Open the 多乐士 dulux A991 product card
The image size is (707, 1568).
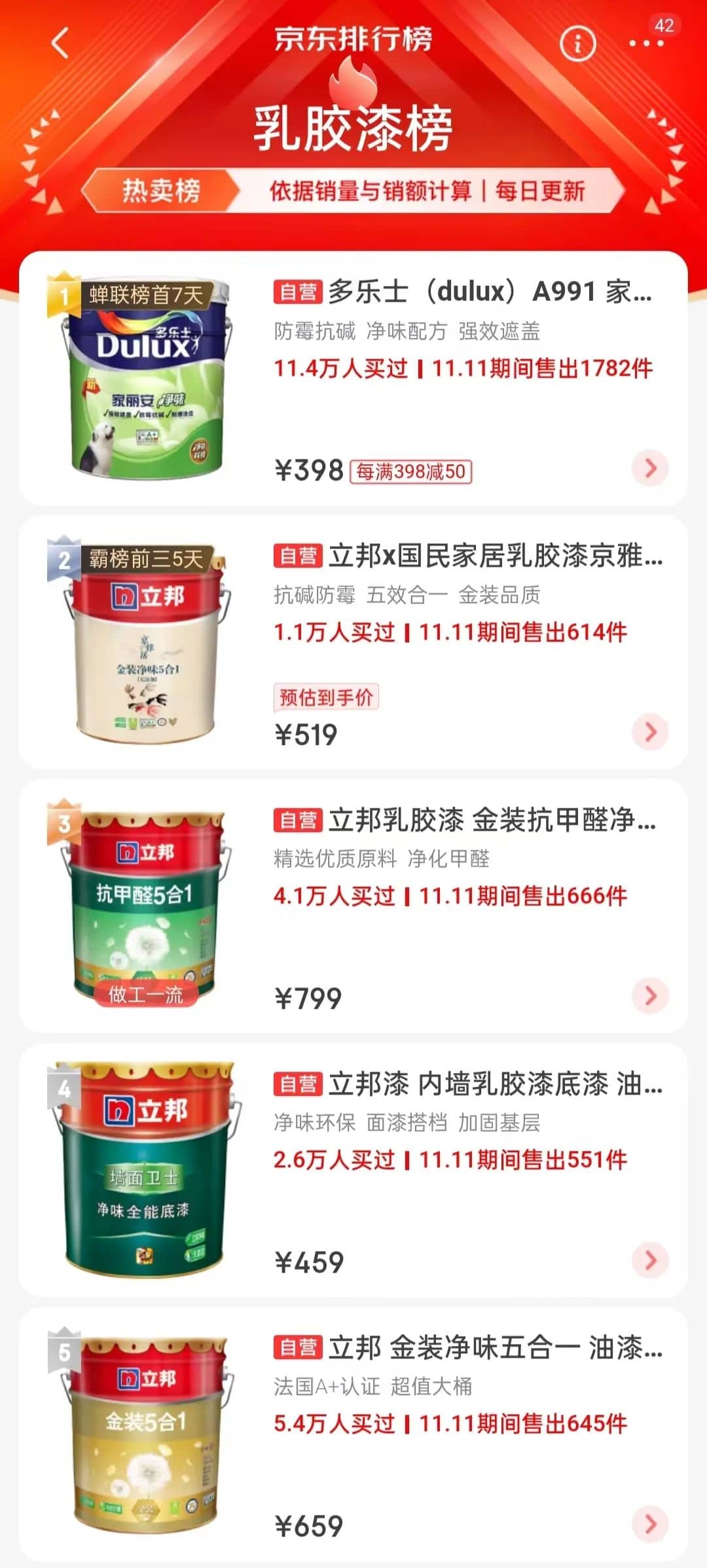(x=462, y=292)
